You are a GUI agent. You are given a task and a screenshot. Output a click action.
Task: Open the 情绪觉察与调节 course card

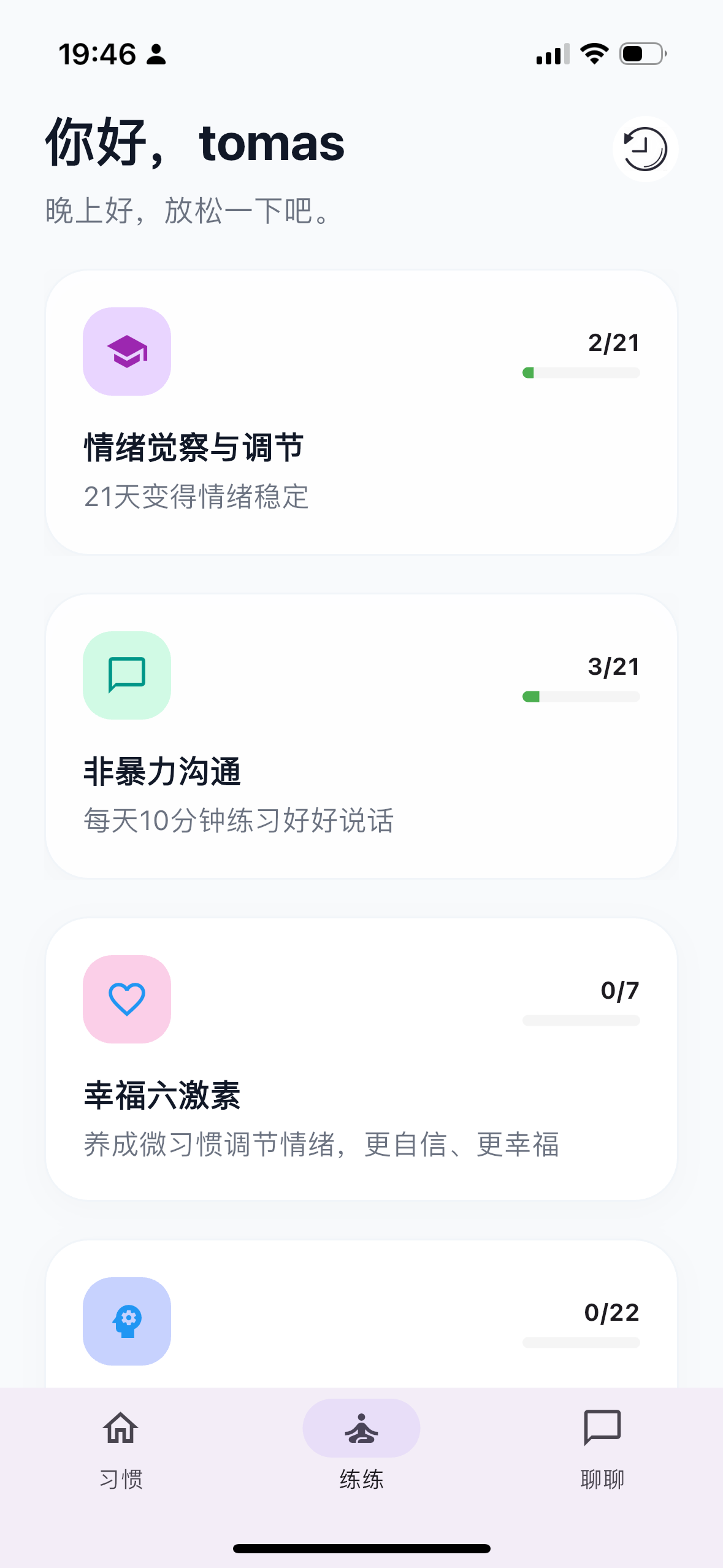(361, 411)
